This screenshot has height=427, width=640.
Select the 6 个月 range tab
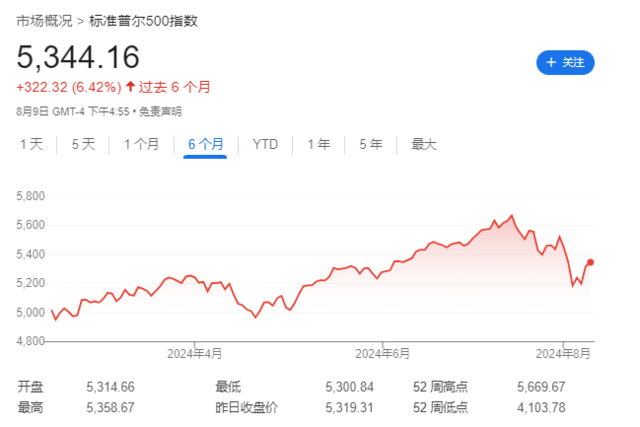pos(206,144)
